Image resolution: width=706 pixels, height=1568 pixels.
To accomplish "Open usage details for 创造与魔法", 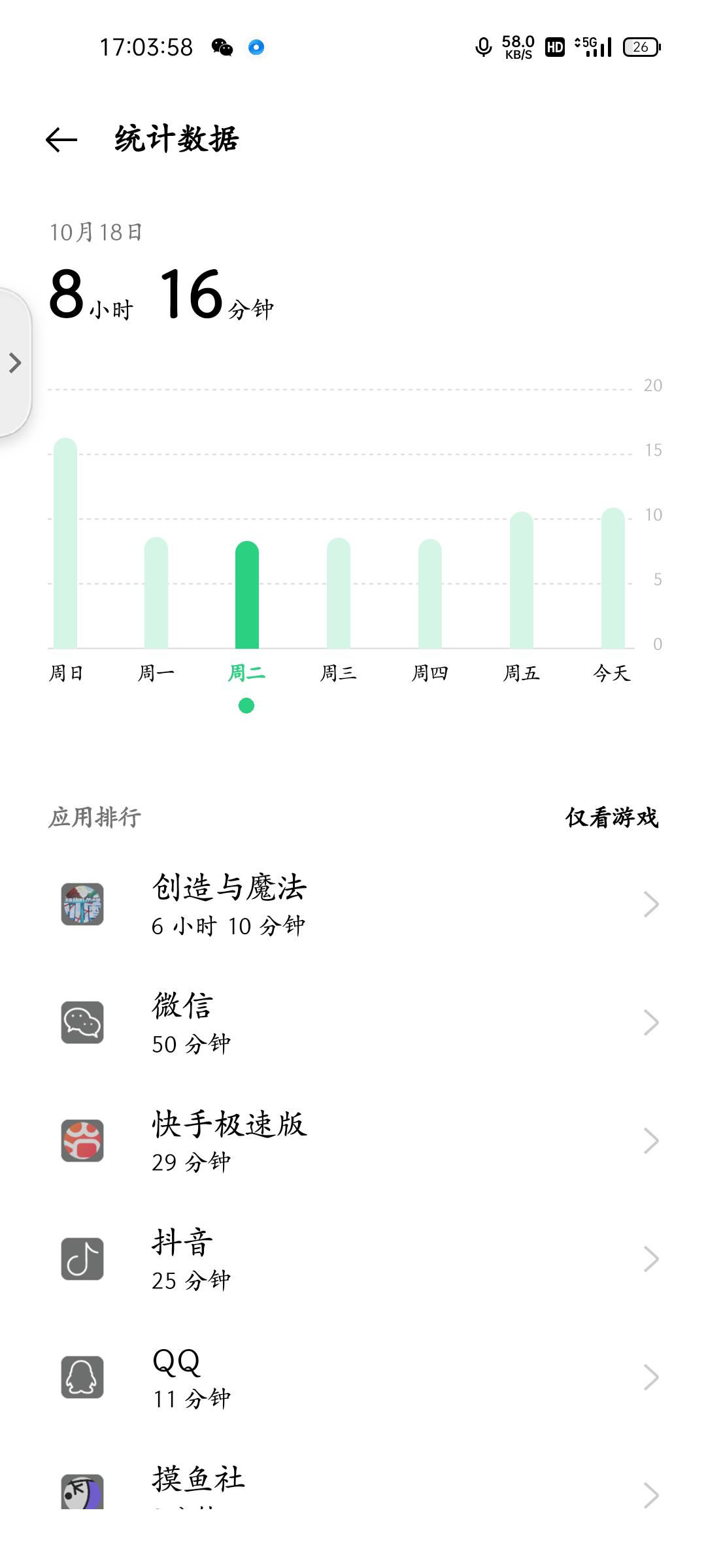I will click(353, 905).
